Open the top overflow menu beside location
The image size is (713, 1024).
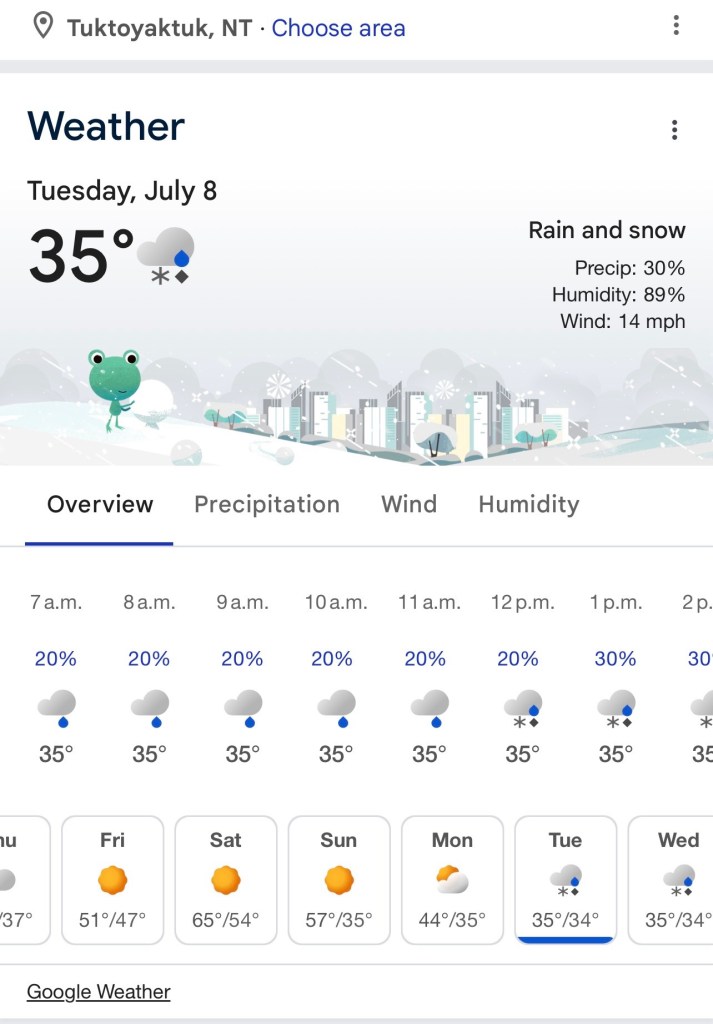pos(676,26)
